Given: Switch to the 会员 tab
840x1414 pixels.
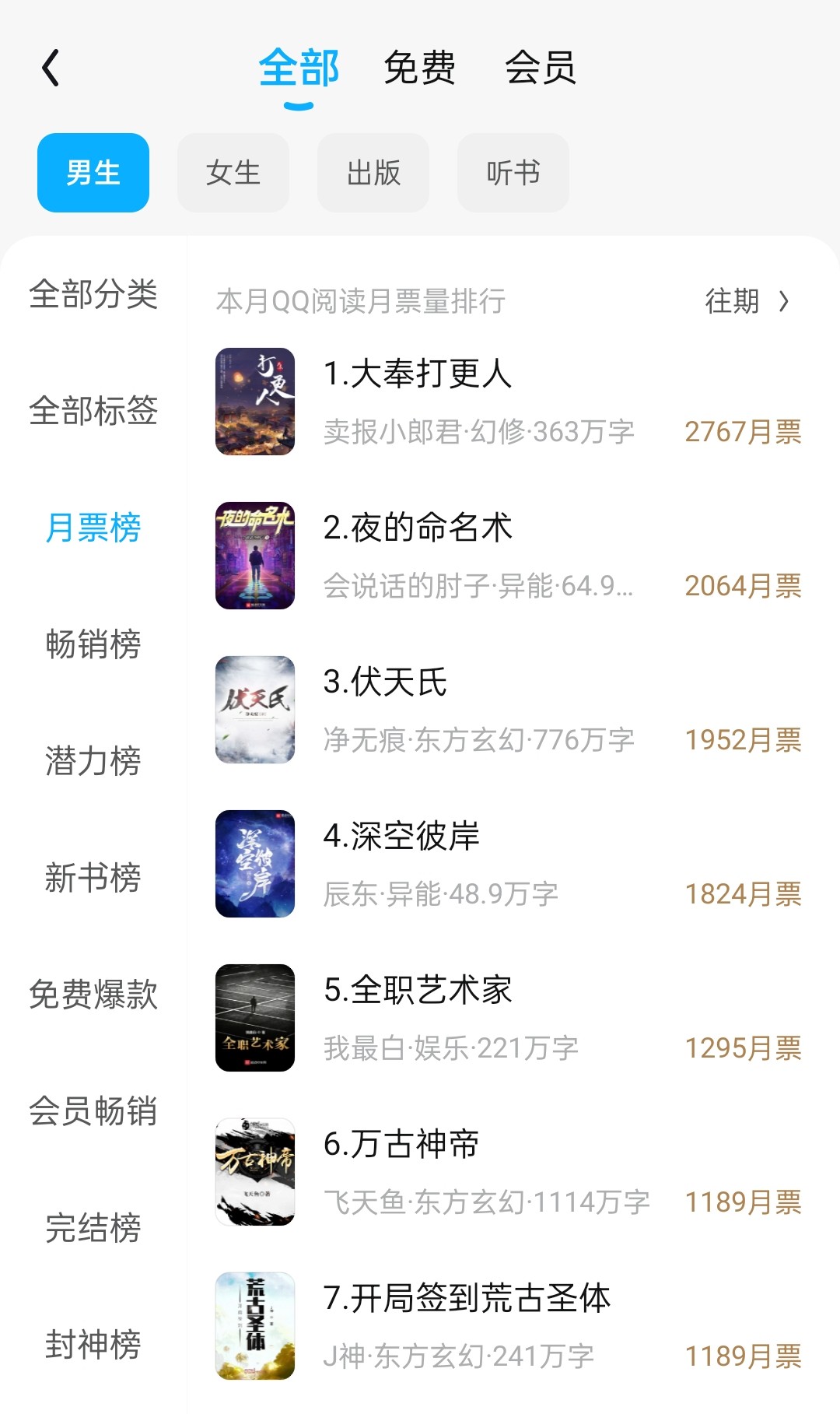Looking at the screenshot, I should [540, 68].
